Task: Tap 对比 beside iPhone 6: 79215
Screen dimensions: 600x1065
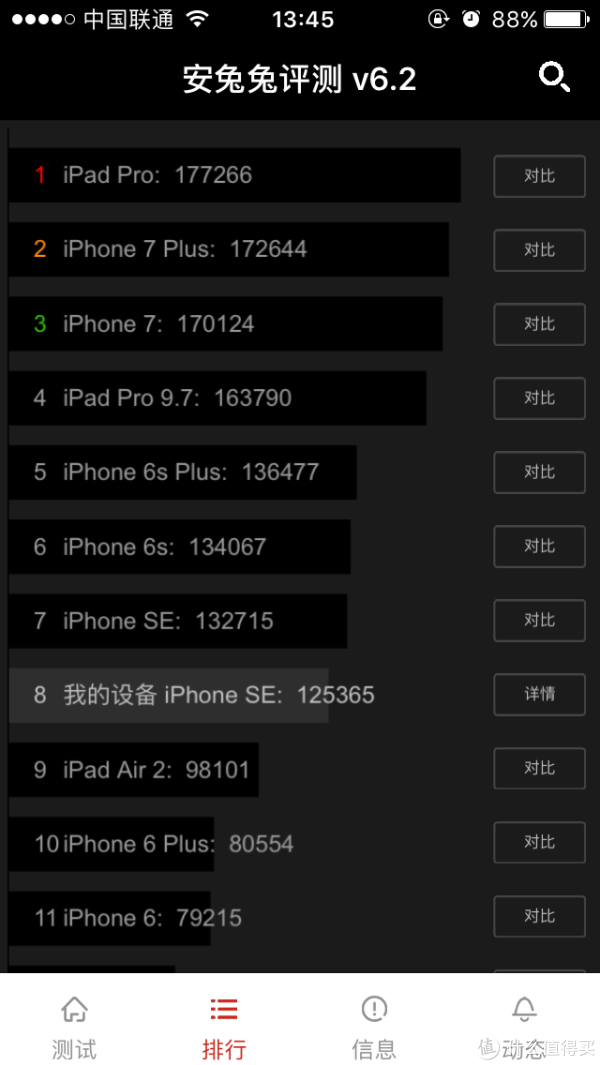Action: pyautogui.click(x=540, y=916)
